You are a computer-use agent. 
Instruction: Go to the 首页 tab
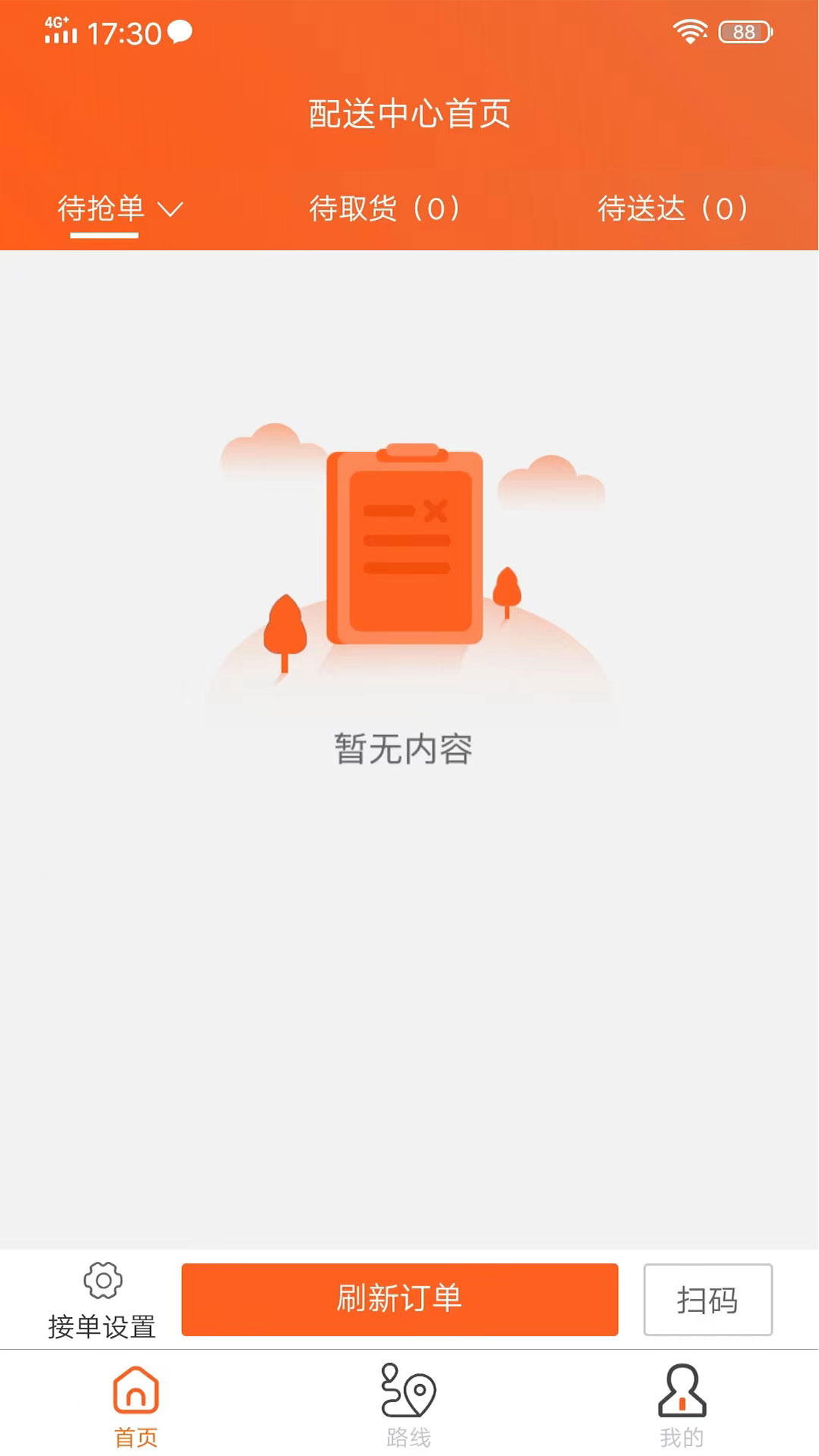(x=136, y=1407)
